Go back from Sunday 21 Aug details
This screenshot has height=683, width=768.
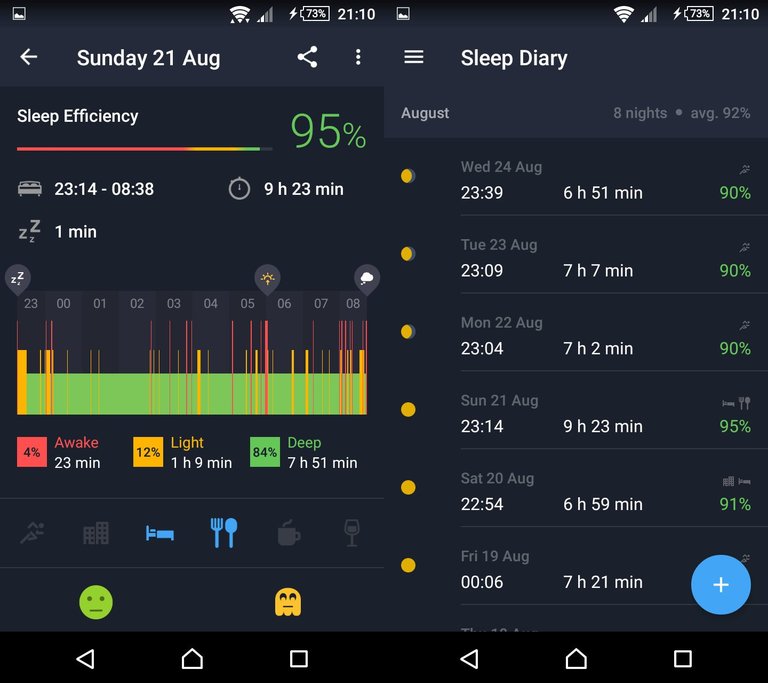click(x=29, y=57)
